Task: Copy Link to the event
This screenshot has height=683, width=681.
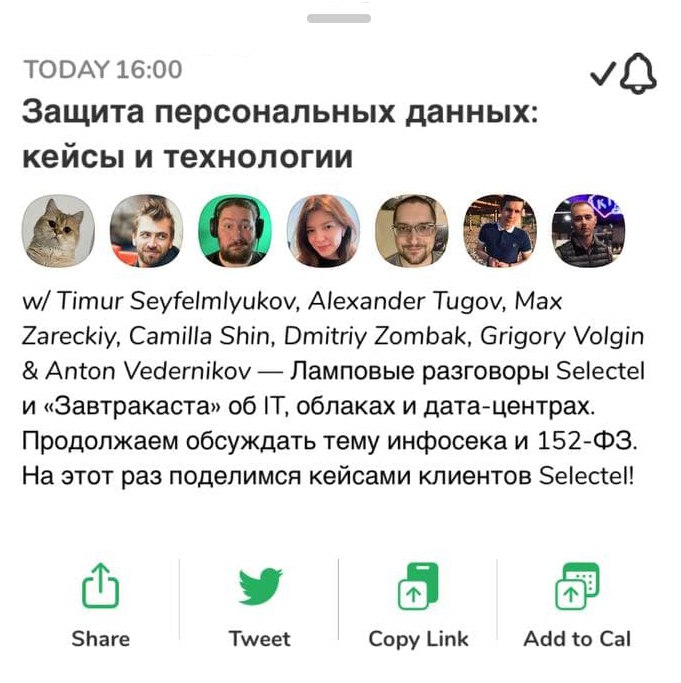Action: click(418, 605)
